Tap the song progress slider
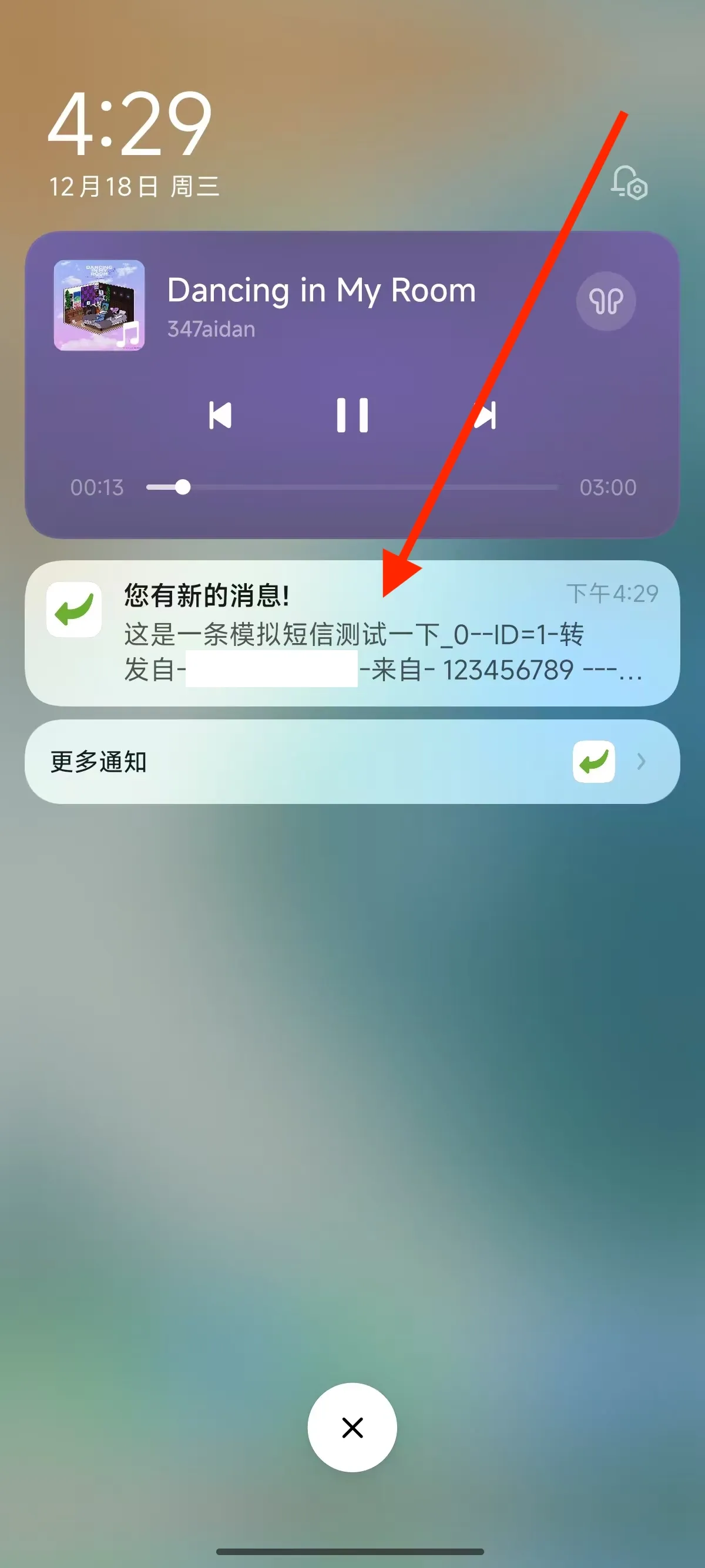Screen dimensions: 705x1568 (x=352, y=487)
